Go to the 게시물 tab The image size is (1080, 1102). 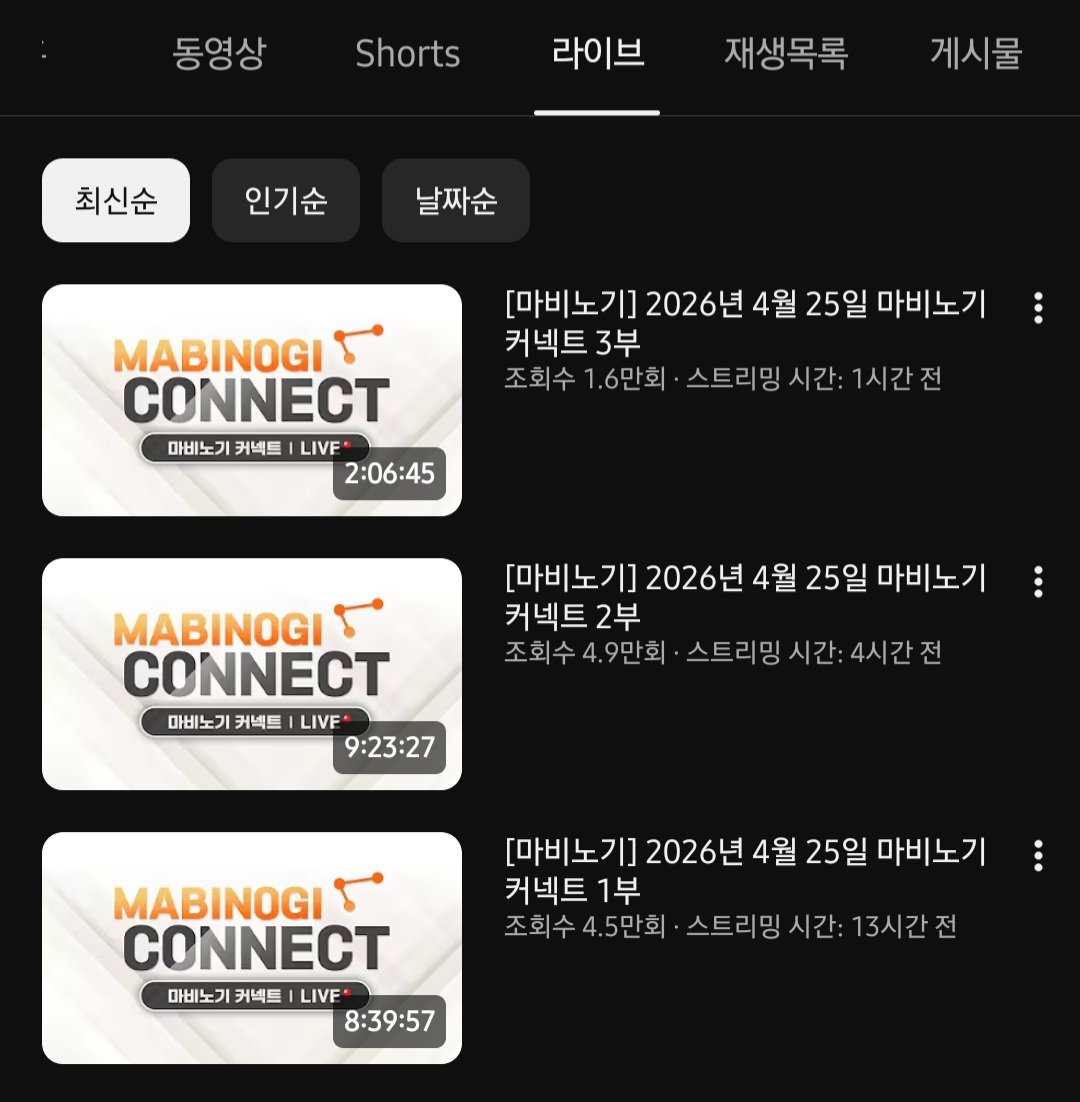pyautogui.click(x=975, y=53)
